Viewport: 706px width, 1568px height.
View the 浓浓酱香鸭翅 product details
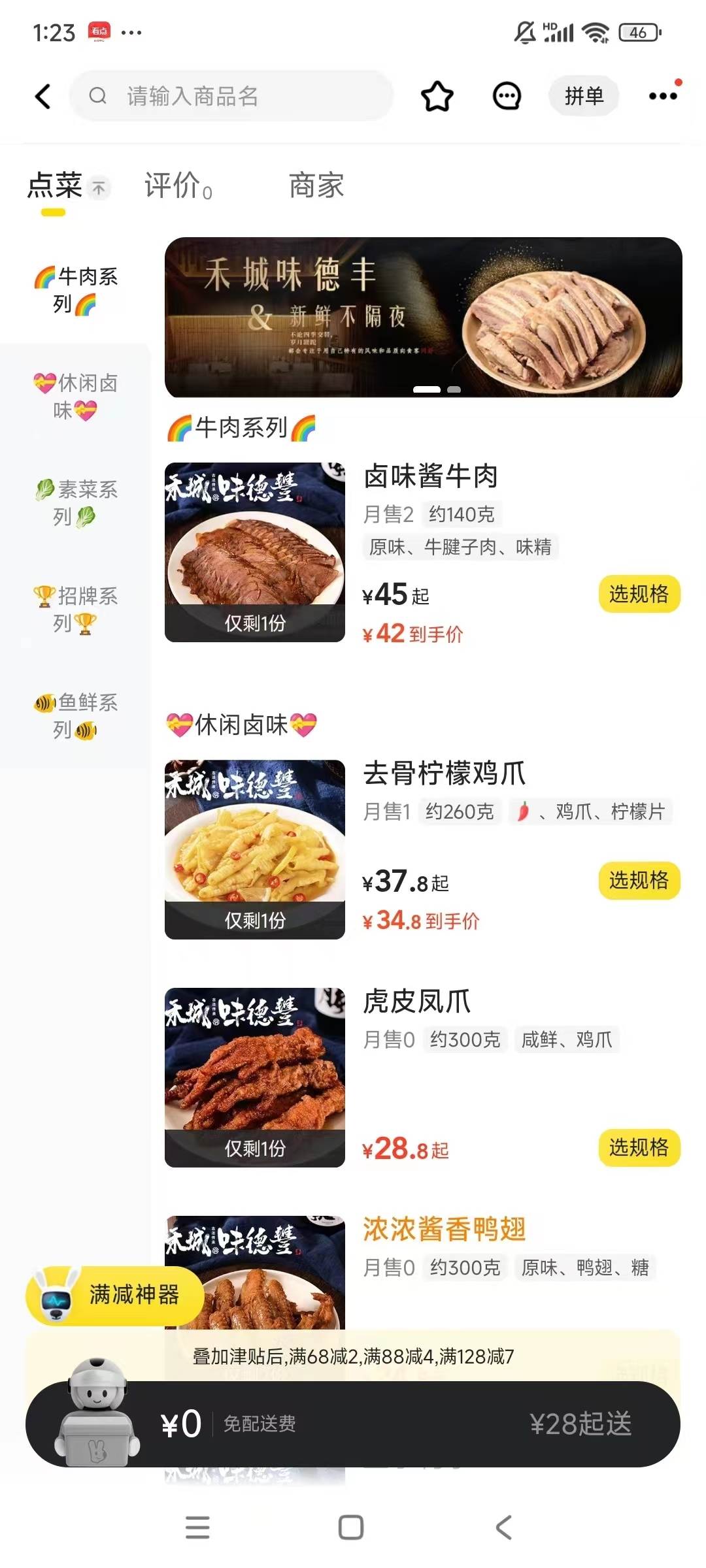click(445, 1230)
